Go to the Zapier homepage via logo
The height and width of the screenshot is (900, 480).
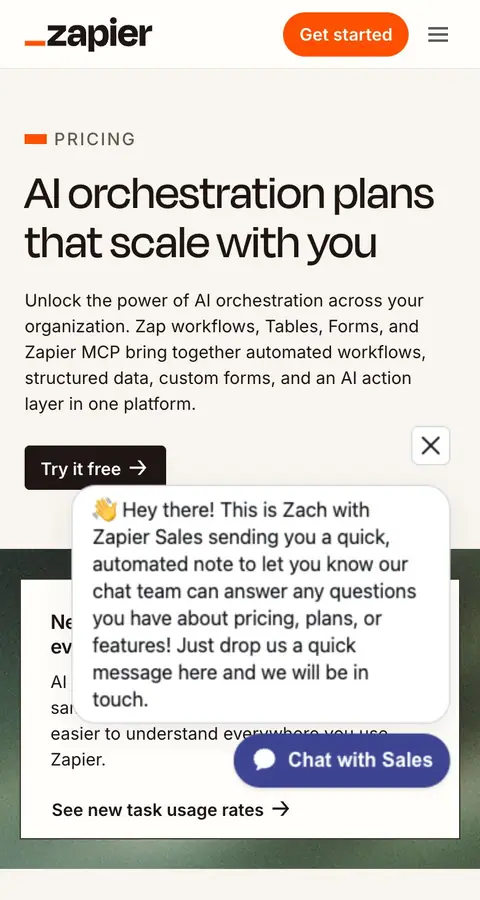[88, 34]
